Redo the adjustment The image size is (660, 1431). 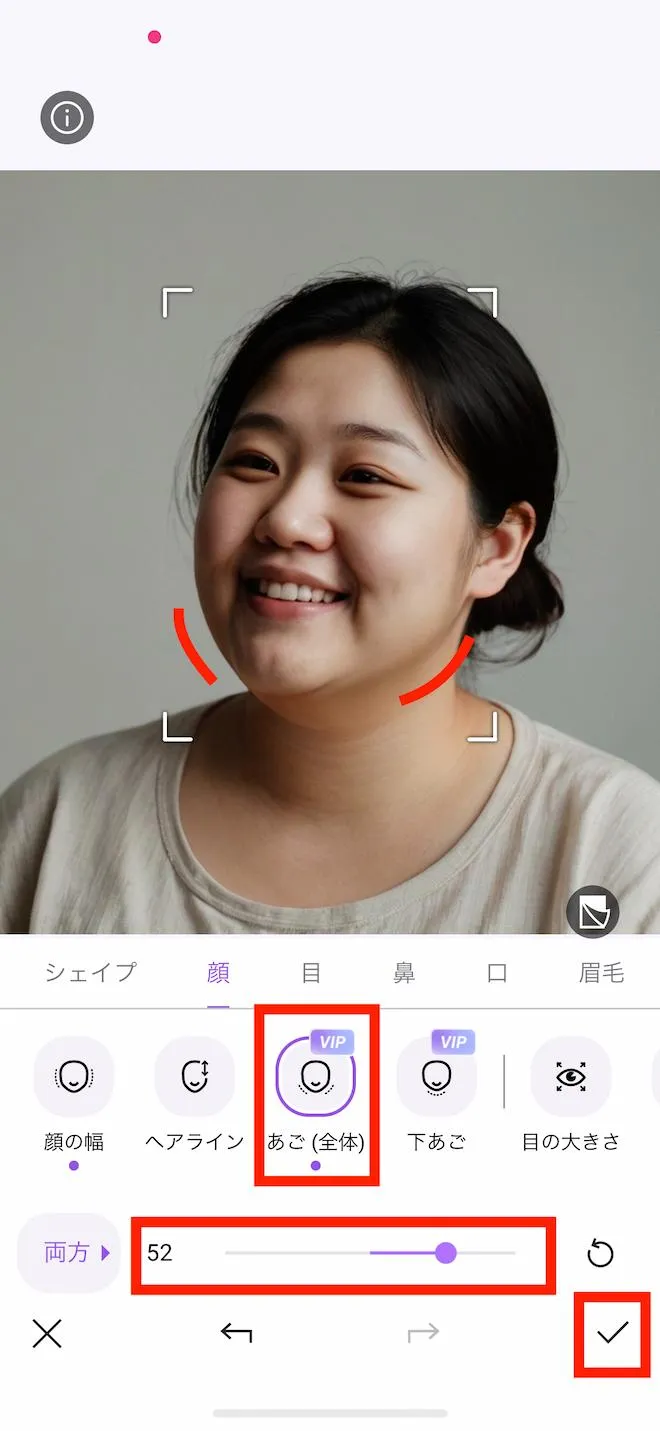[x=423, y=1333]
